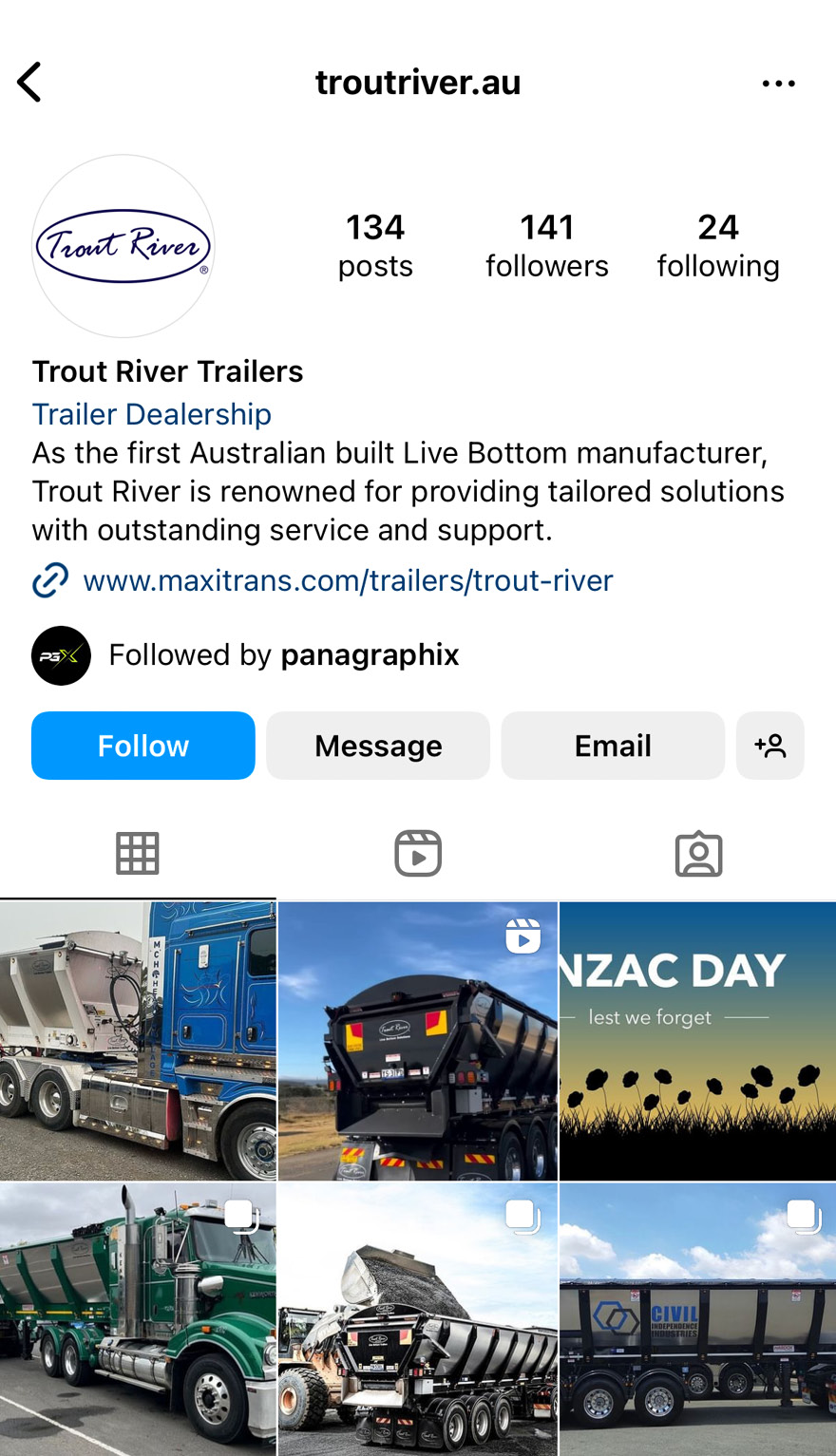
Task: Open the ANZAC Day post
Action: [698, 1040]
